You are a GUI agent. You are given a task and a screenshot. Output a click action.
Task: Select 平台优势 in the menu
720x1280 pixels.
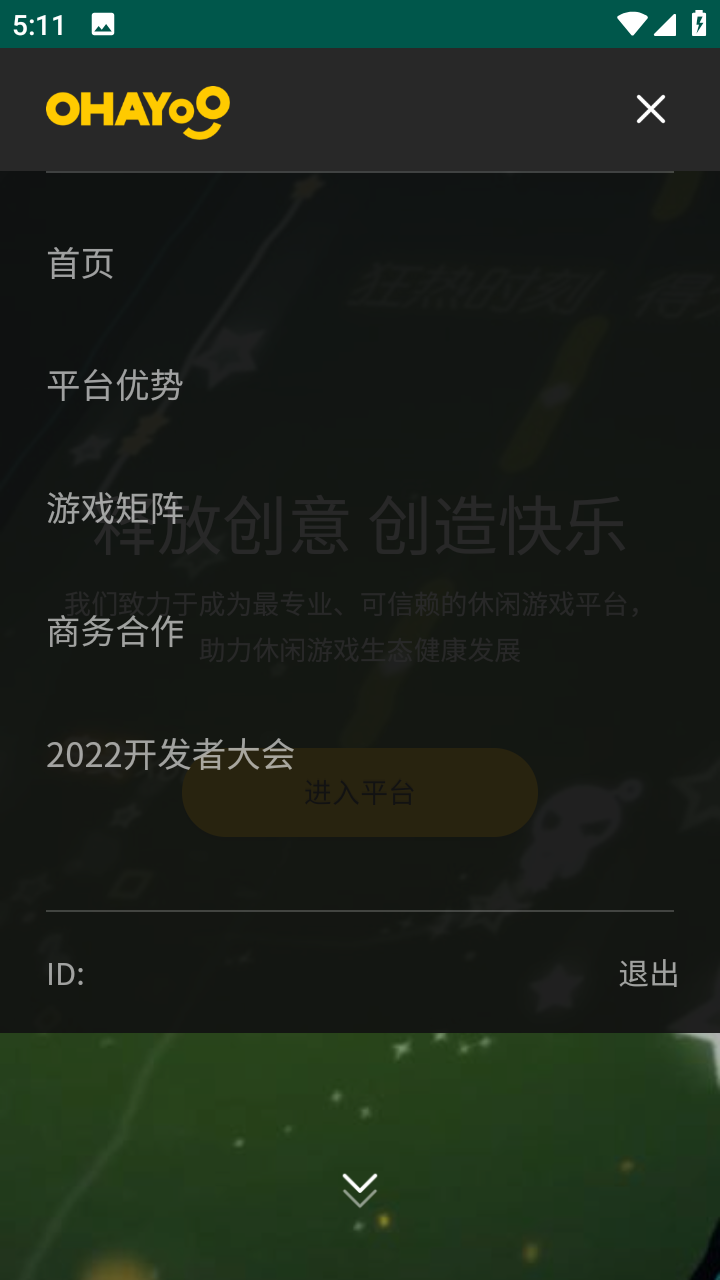click(115, 386)
